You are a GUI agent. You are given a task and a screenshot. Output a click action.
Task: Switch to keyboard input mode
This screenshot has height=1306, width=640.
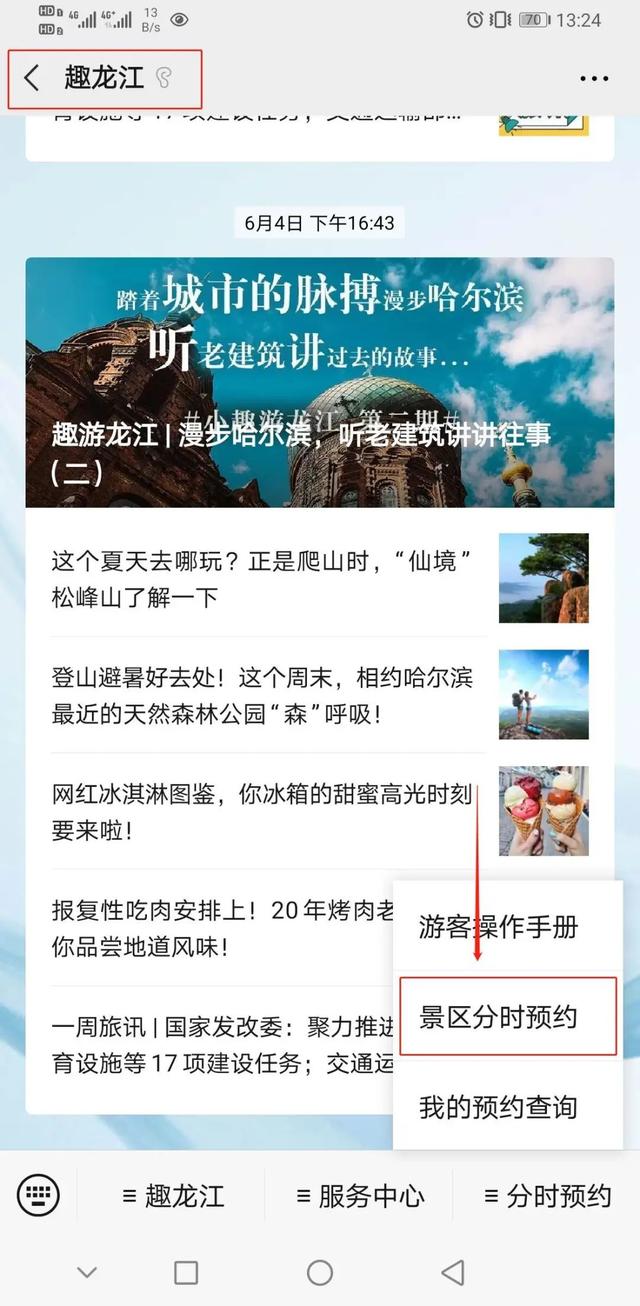(x=38, y=1194)
